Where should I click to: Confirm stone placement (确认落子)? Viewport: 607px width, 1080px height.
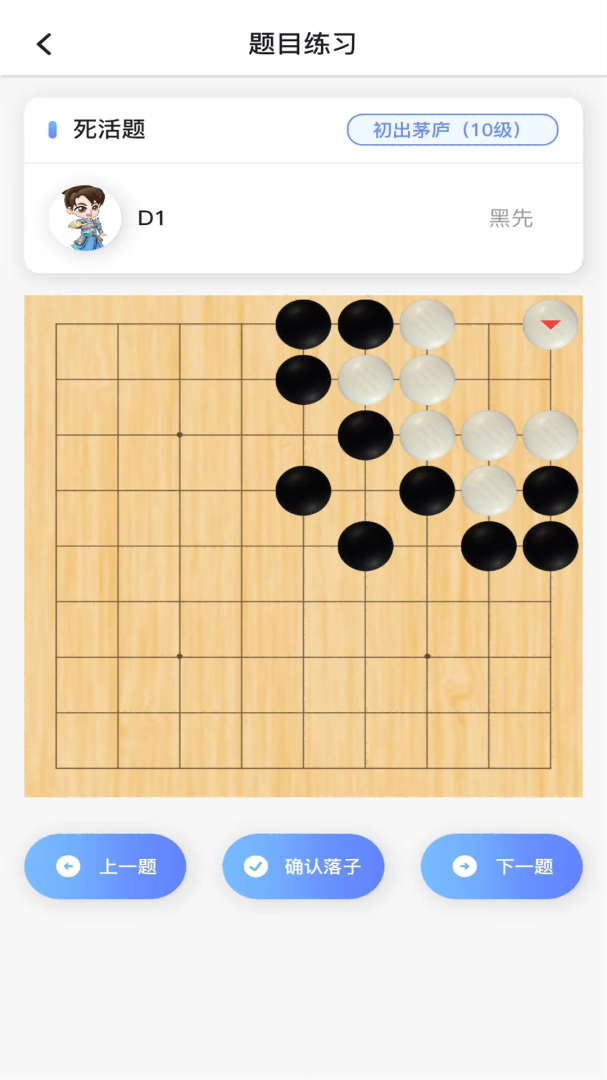pos(303,866)
